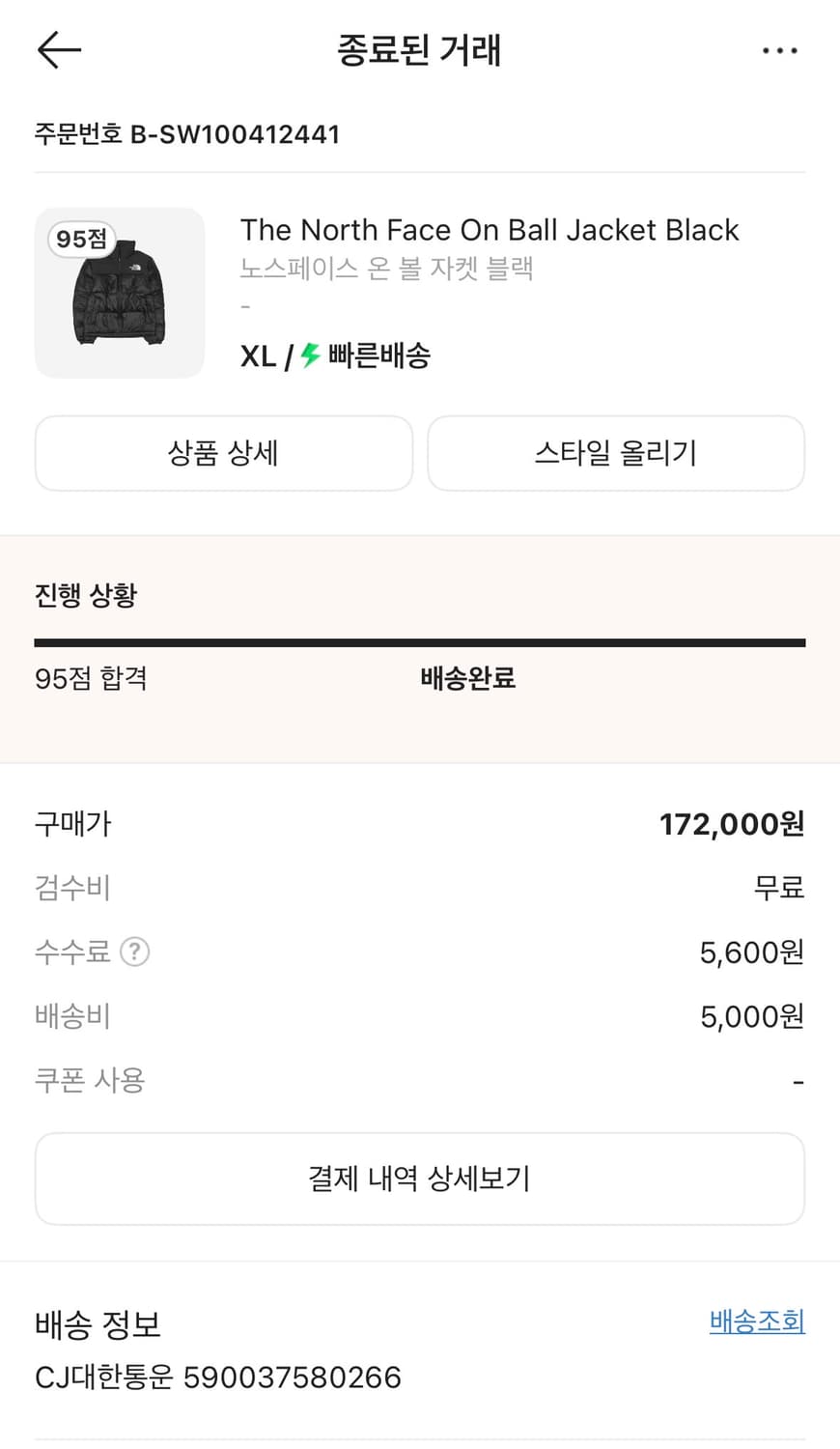Open the more options menu (three dots)
The width and height of the screenshot is (840, 1449).
780,49
